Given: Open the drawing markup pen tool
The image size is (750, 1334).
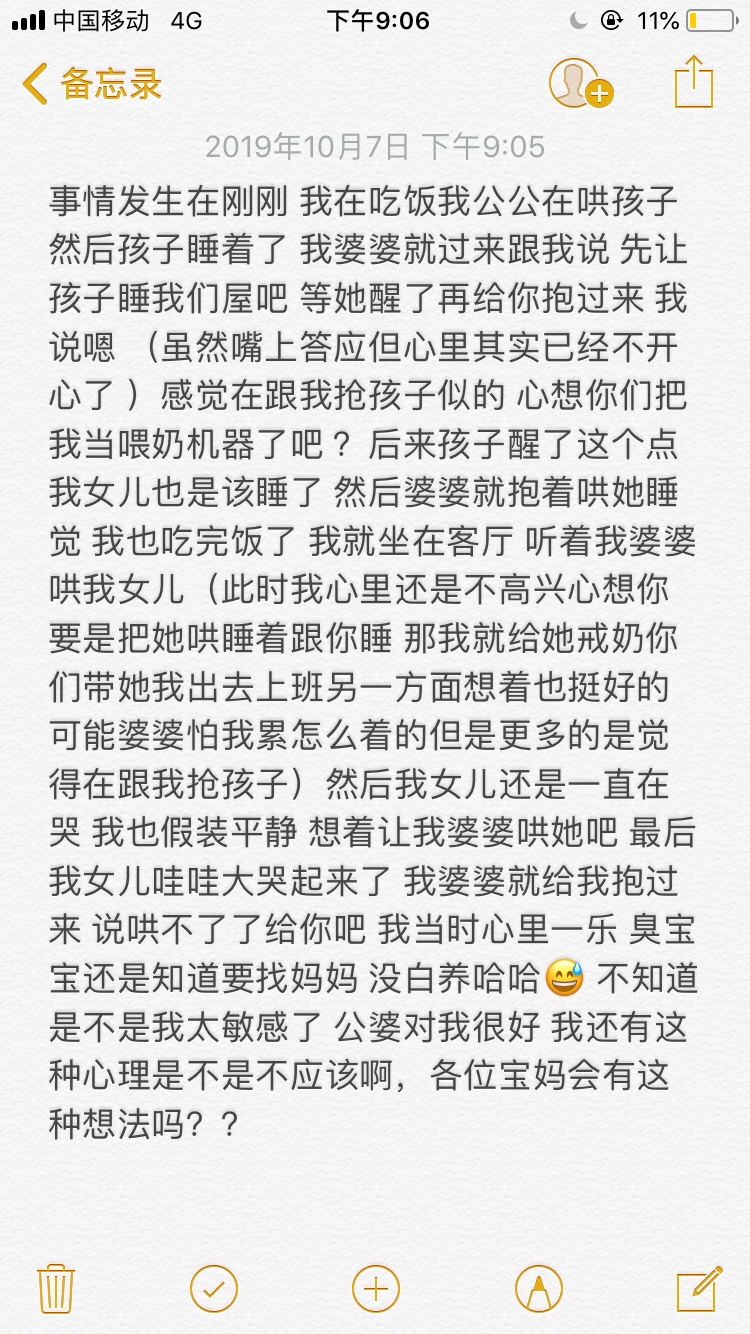Looking at the screenshot, I should [538, 1287].
